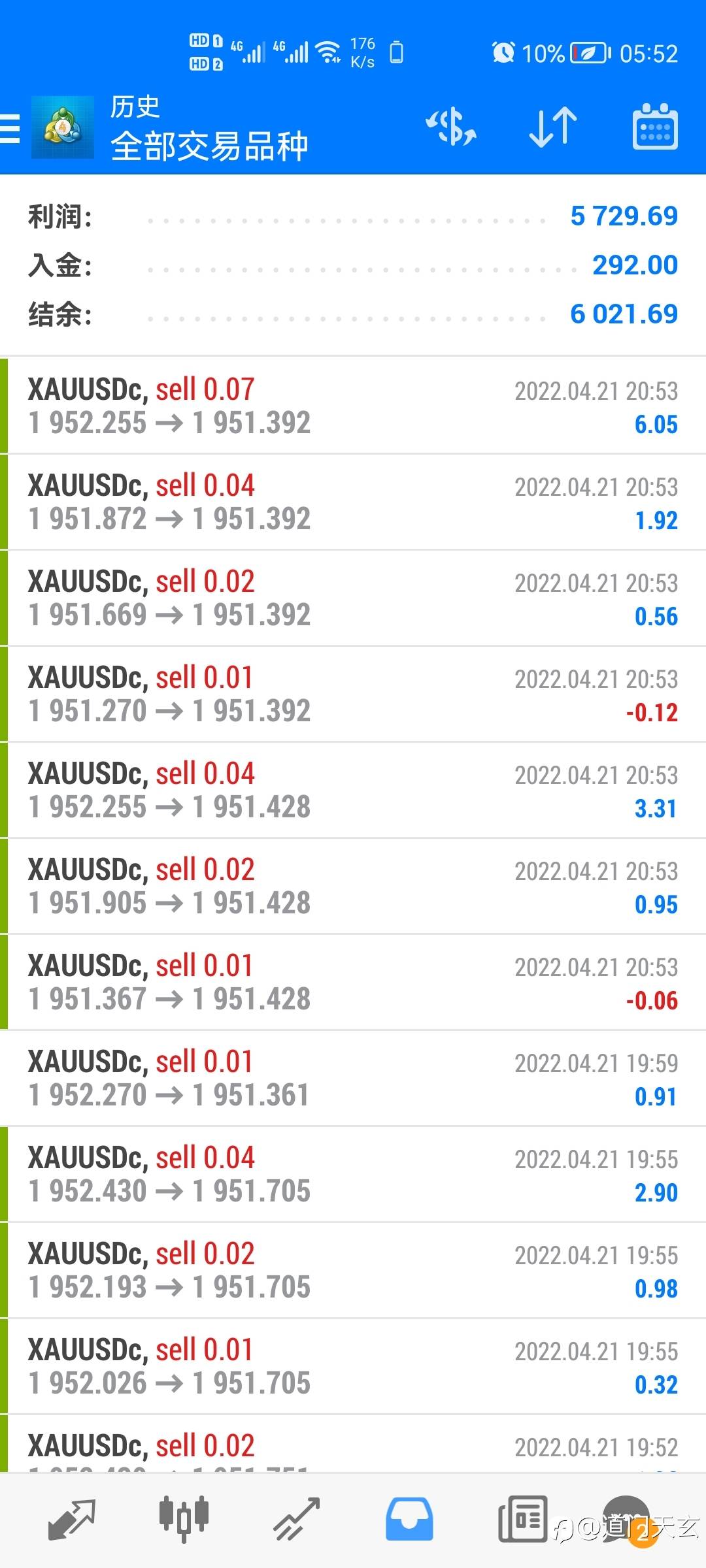
Task: Open the hamburger drawer menu
Action: point(11,127)
